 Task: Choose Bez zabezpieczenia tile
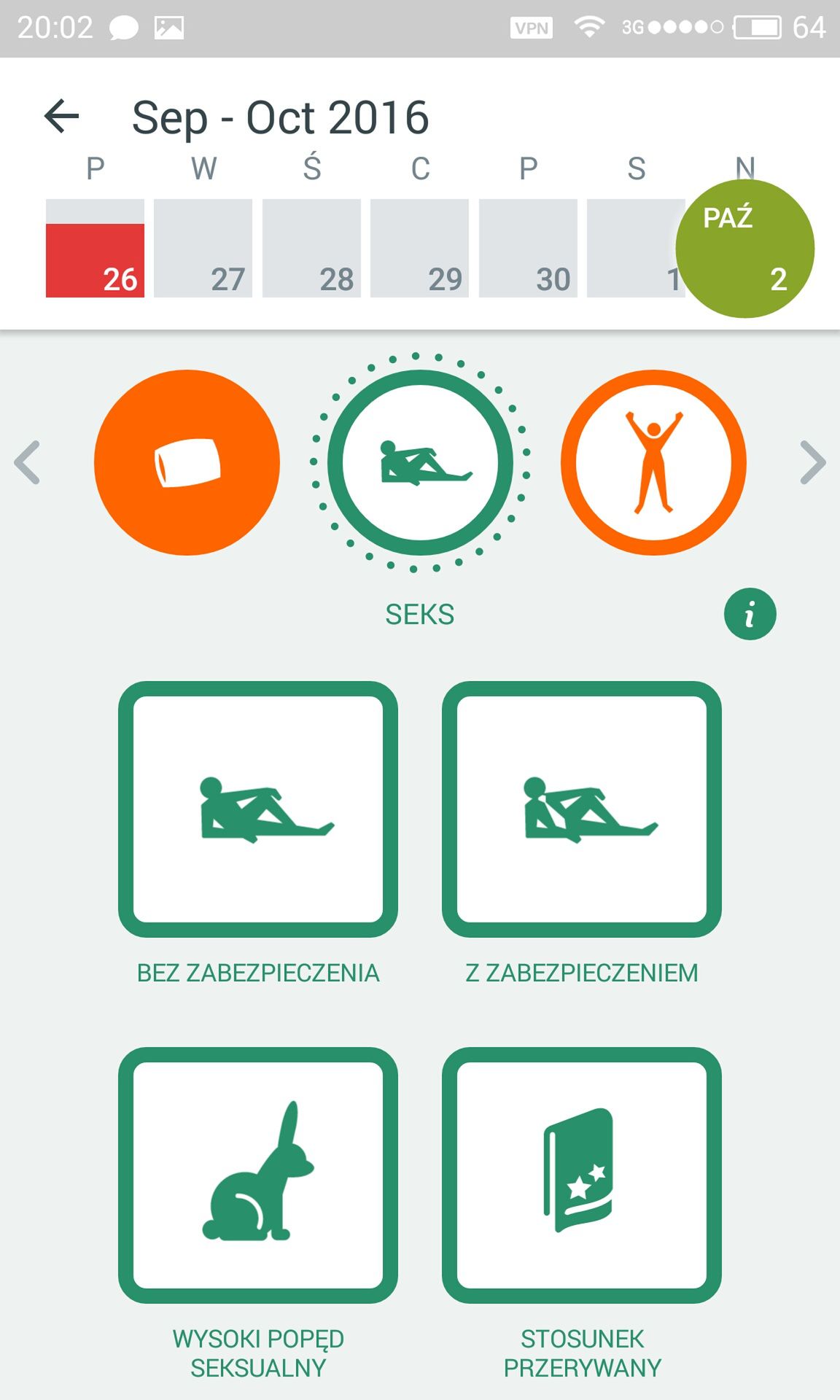(x=258, y=809)
